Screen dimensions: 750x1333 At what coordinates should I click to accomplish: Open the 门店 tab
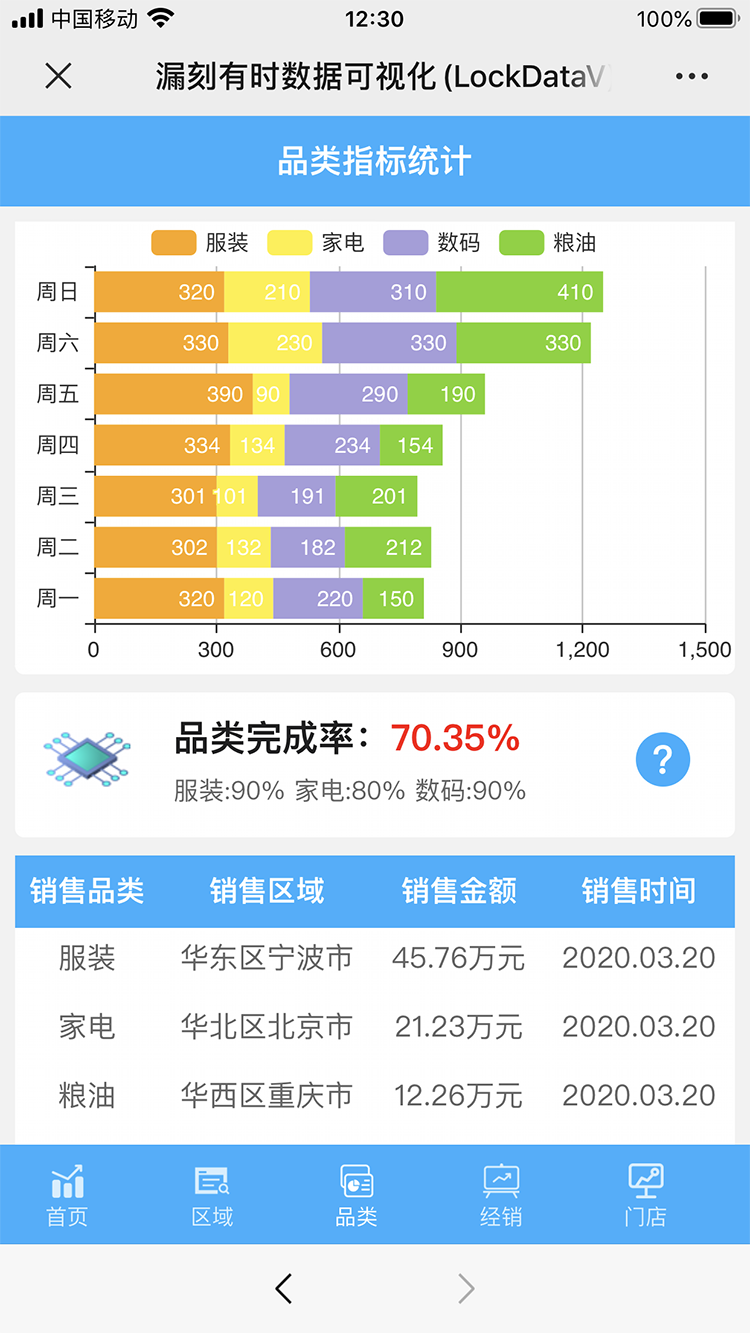click(x=645, y=1195)
